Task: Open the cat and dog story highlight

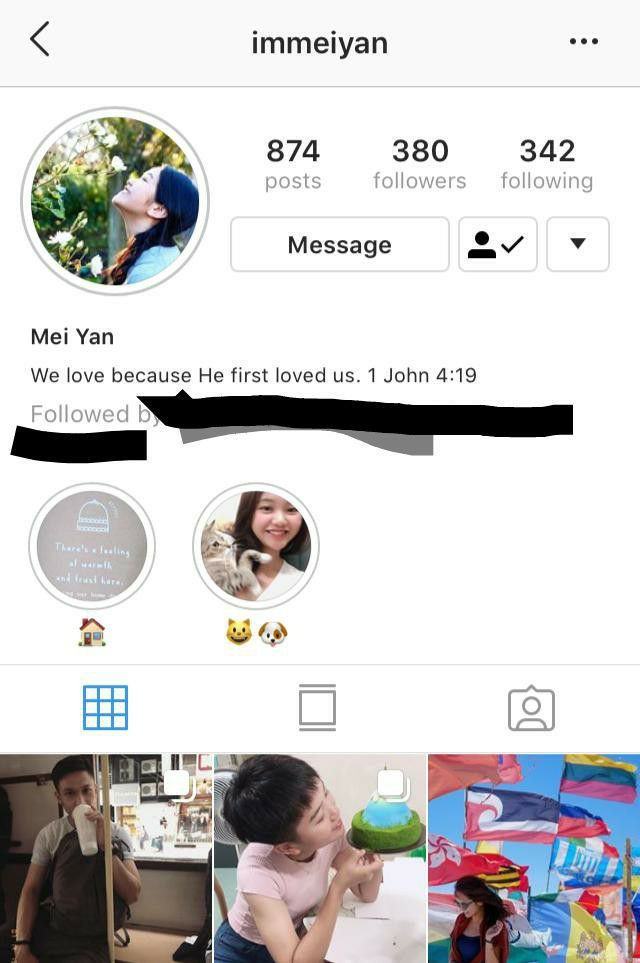Action: [256, 546]
